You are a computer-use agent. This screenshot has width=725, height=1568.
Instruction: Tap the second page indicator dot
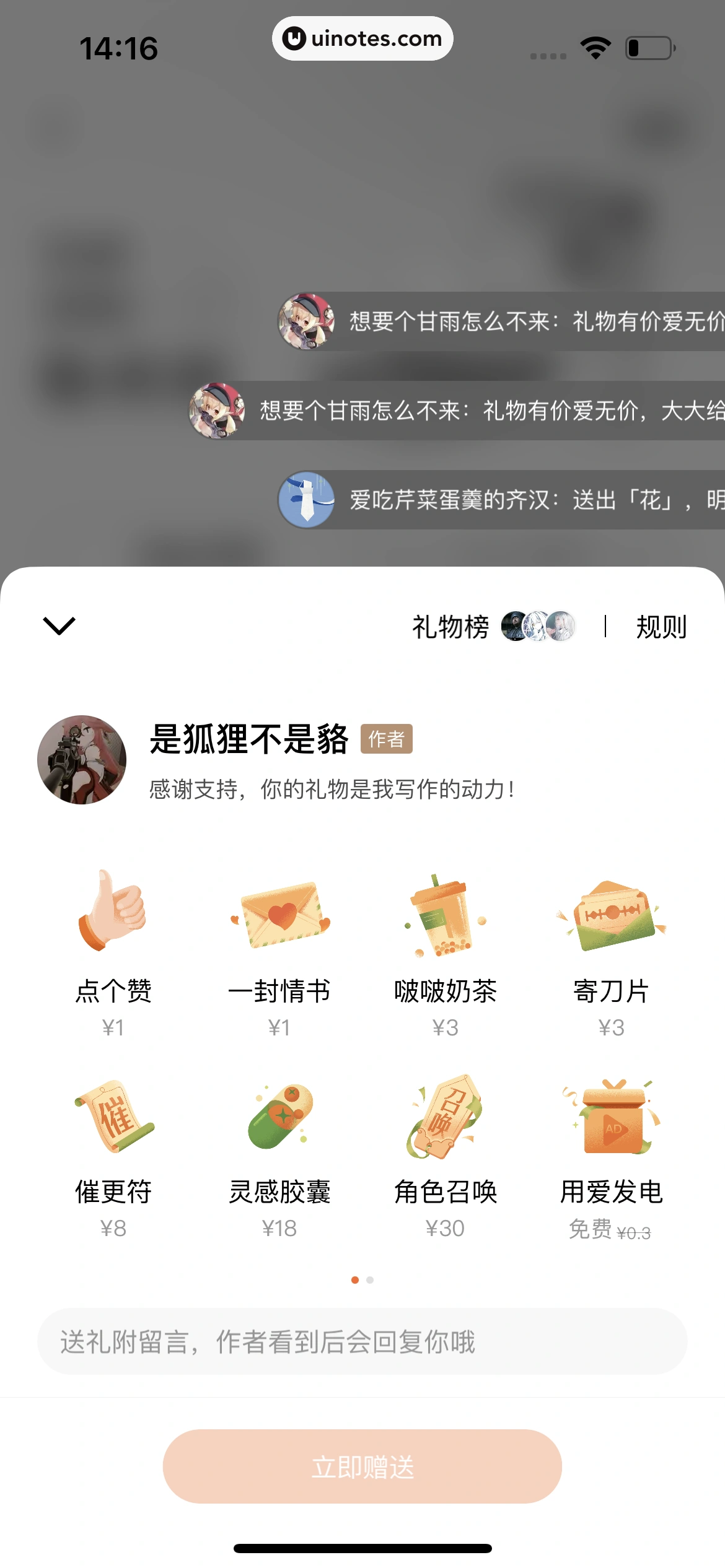[x=370, y=1280]
